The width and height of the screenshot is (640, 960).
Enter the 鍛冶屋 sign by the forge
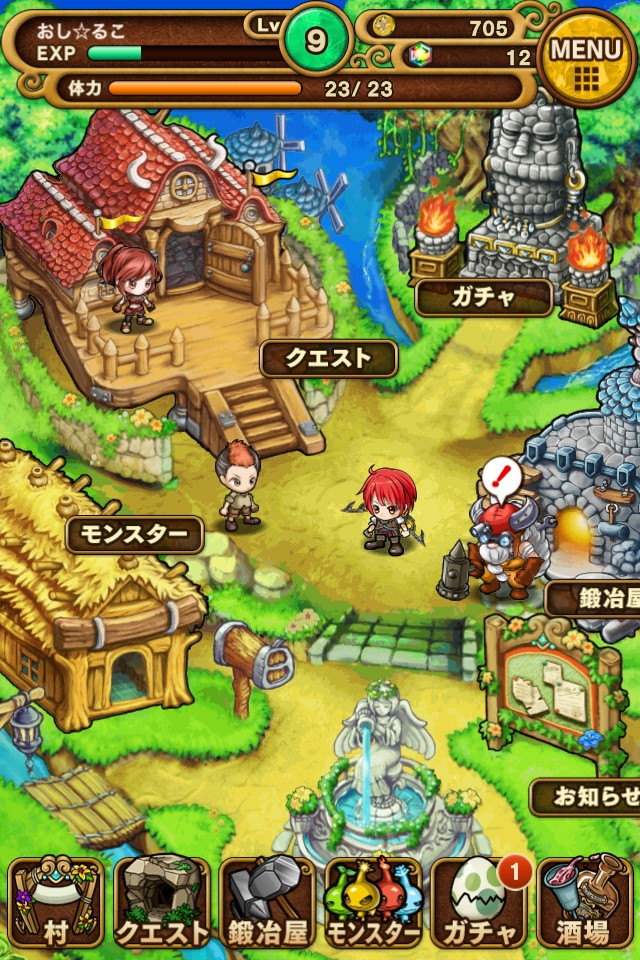tap(594, 599)
